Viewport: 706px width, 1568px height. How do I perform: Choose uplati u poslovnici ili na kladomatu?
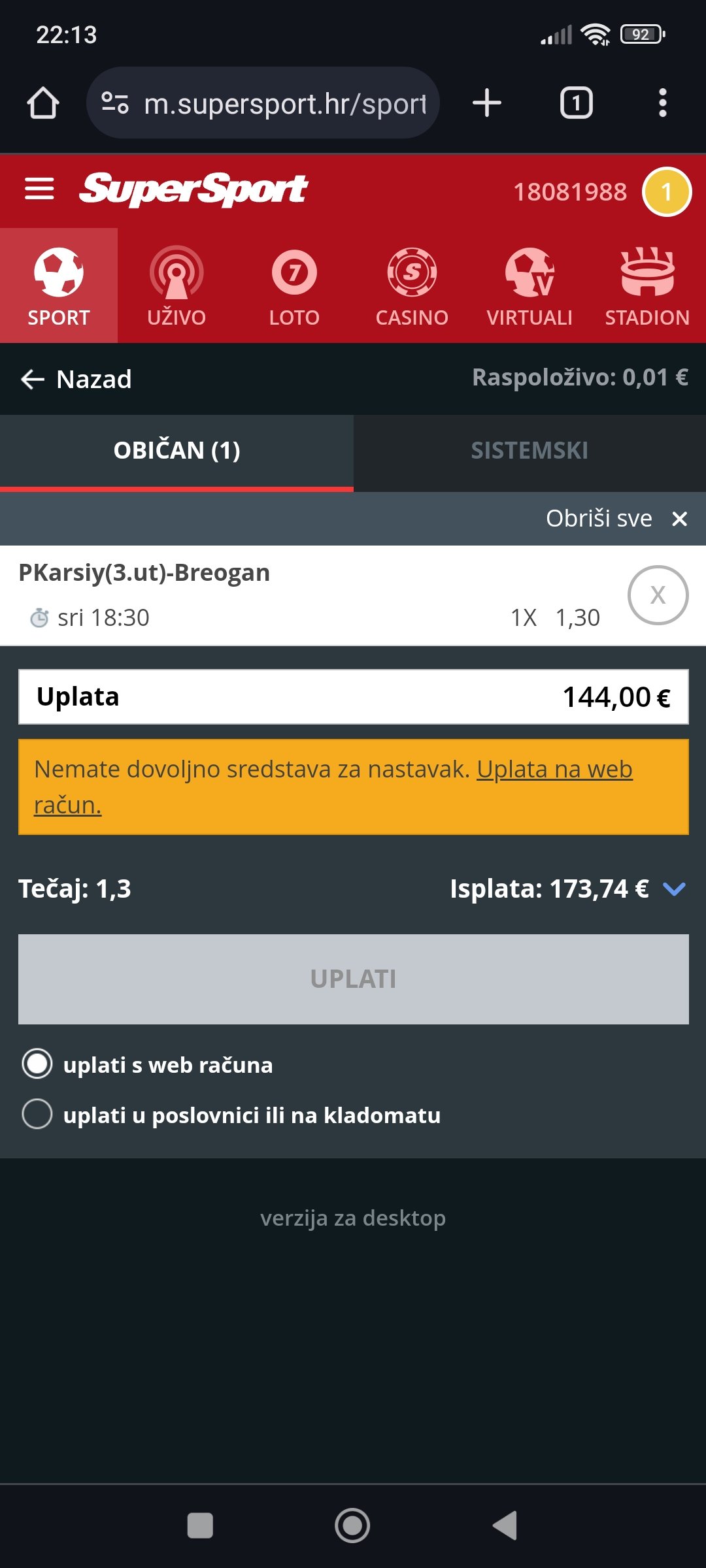click(x=37, y=1114)
